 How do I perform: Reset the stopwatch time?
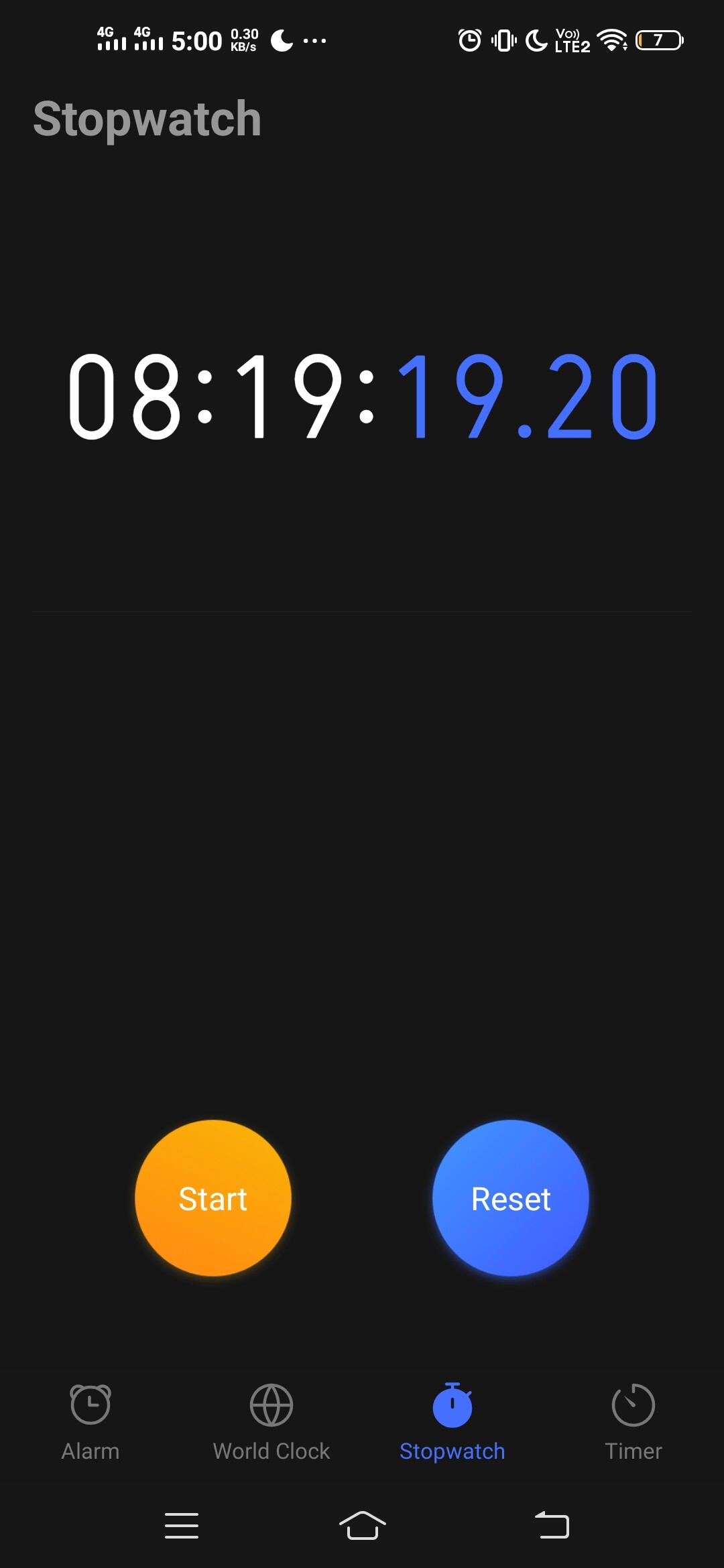[x=511, y=1198]
